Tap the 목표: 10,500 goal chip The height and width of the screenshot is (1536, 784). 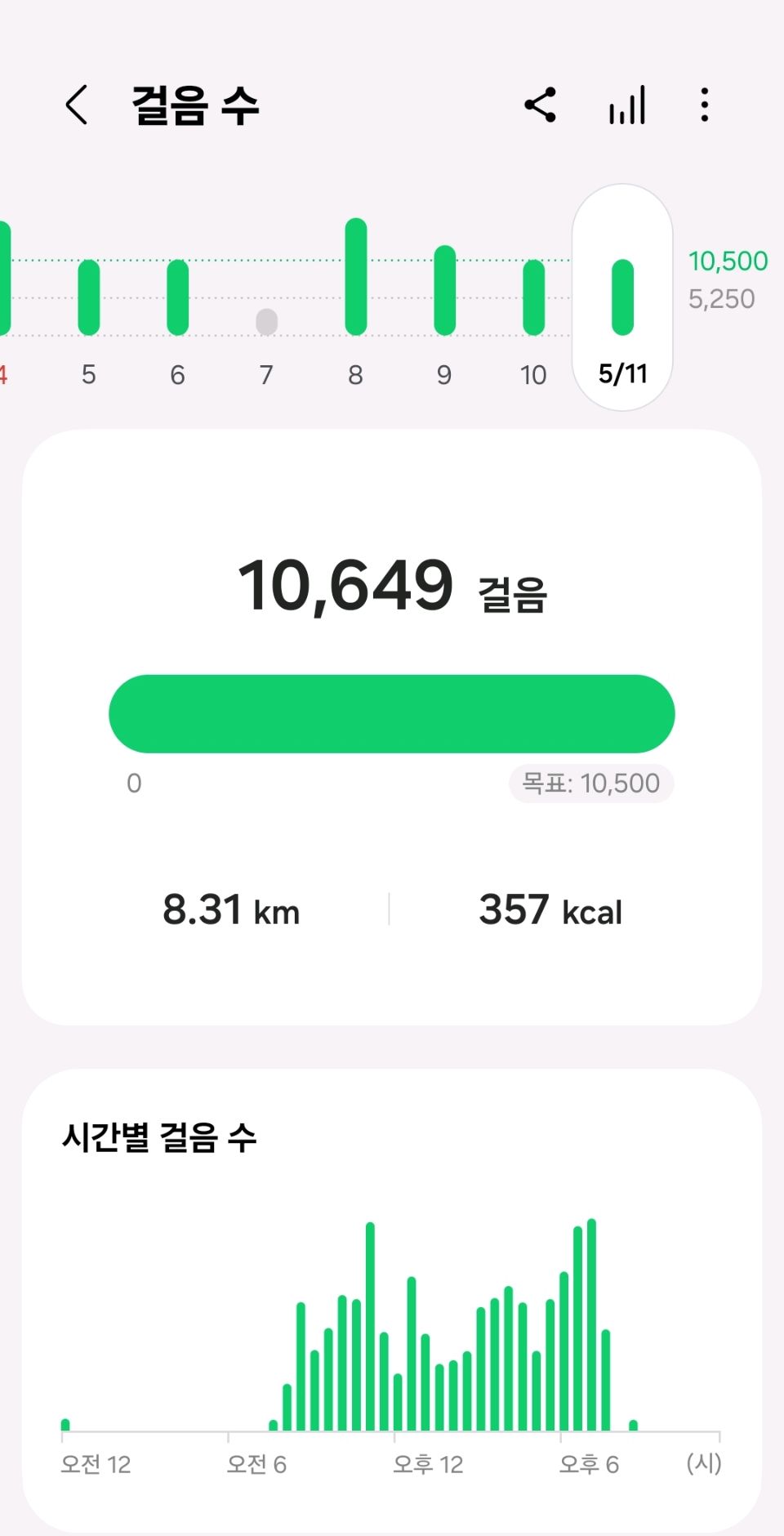click(591, 784)
